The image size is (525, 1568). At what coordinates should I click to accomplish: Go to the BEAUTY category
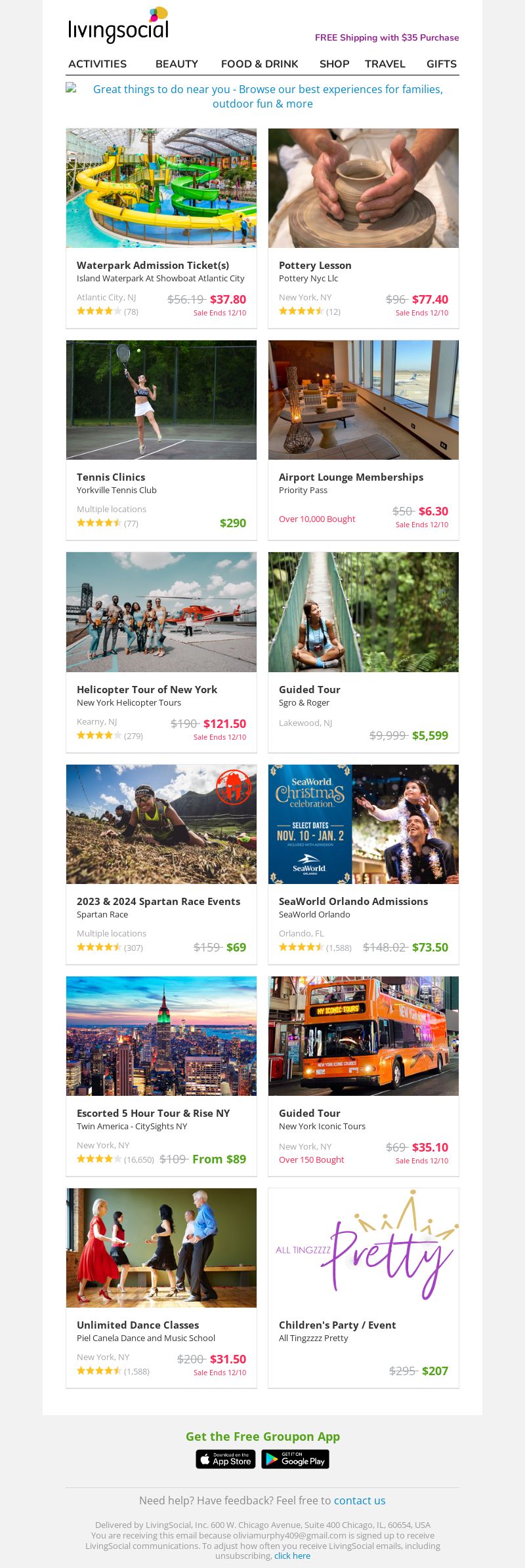(x=177, y=64)
